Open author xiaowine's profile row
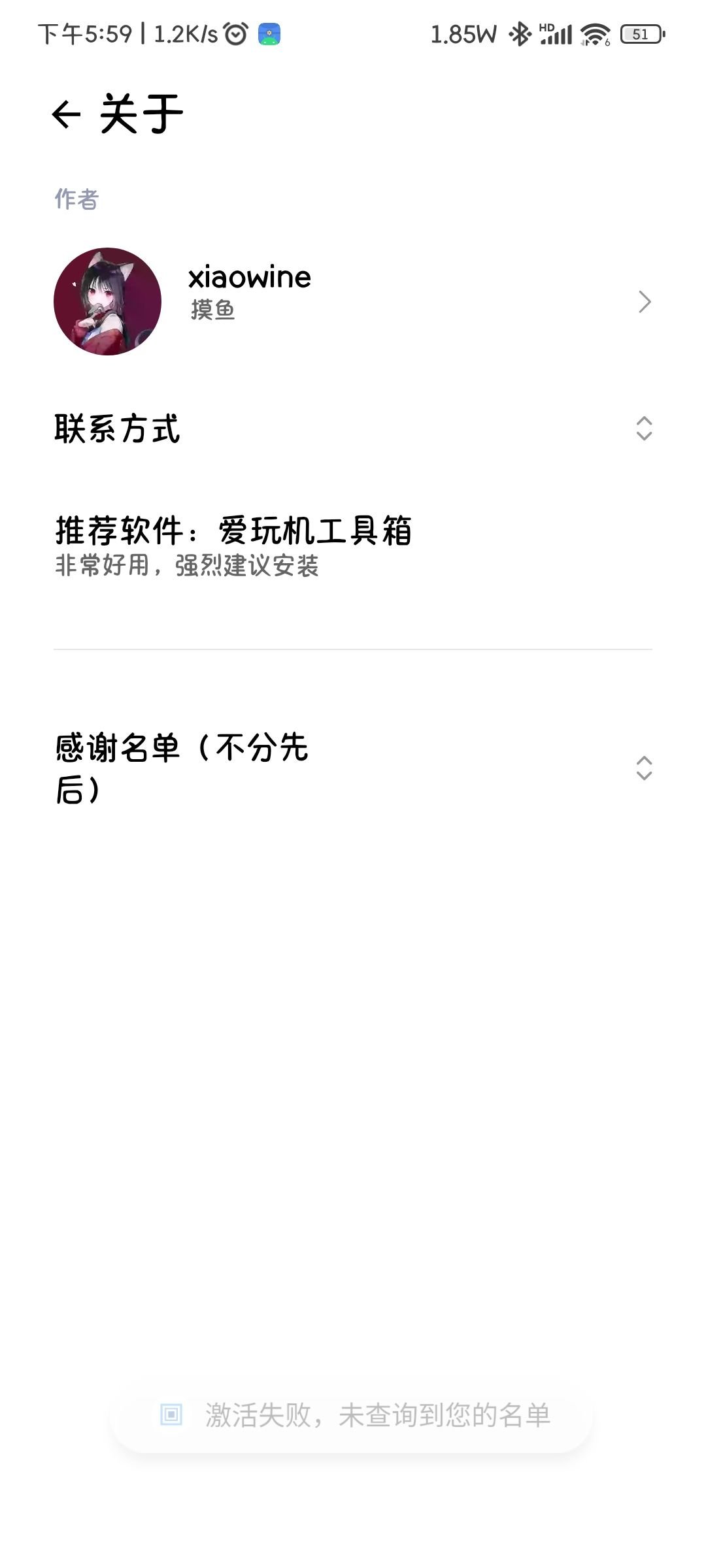This screenshot has width=706, height=1568. tap(353, 301)
